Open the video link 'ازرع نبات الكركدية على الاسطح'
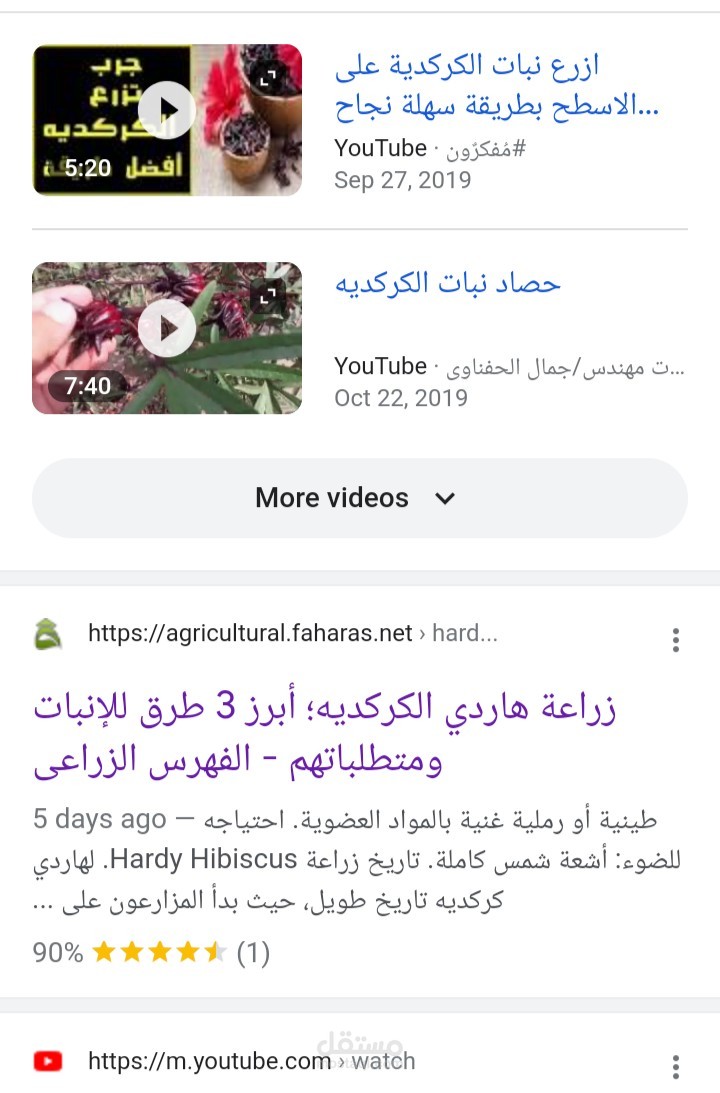This screenshot has width=720, height=1093. [497, 86]
